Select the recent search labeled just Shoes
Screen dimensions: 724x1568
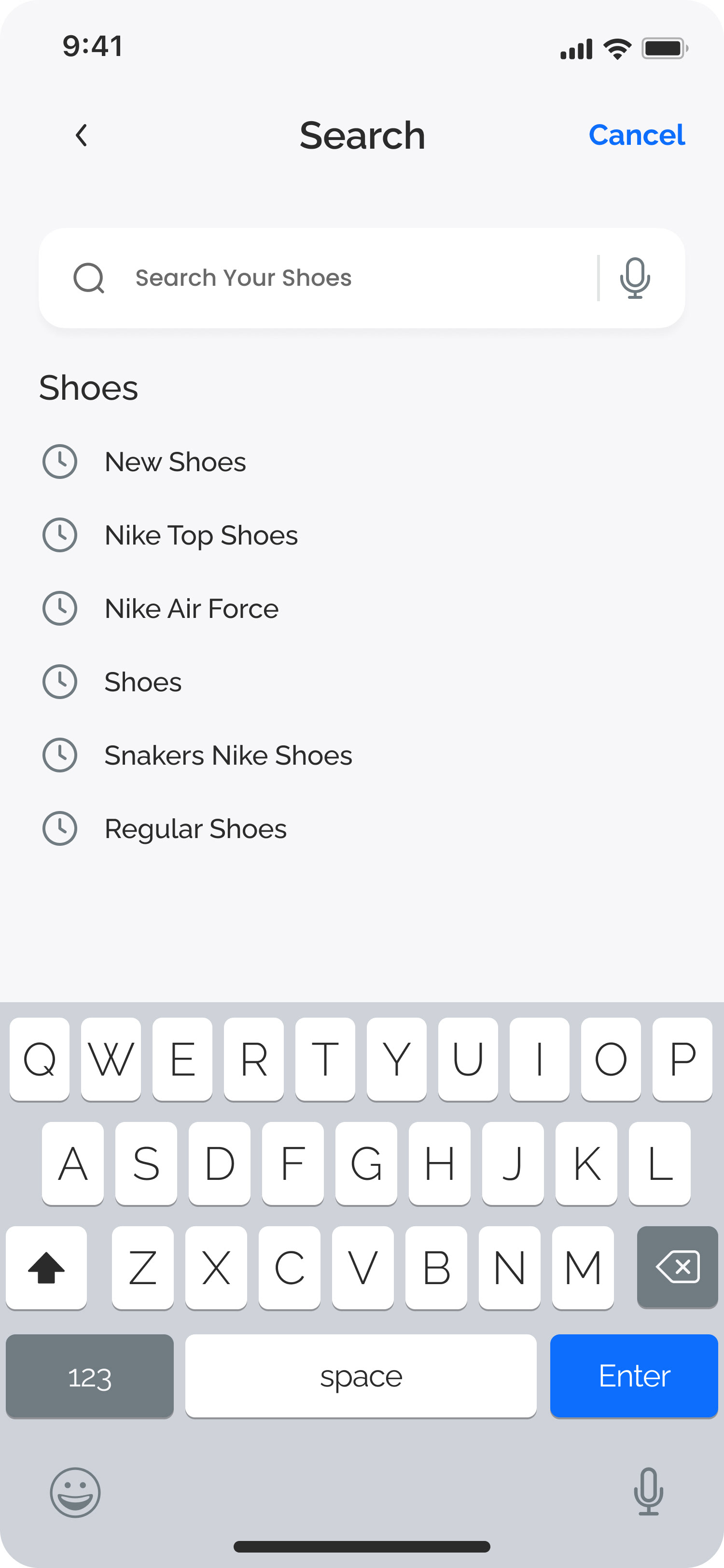click(143, 682)
